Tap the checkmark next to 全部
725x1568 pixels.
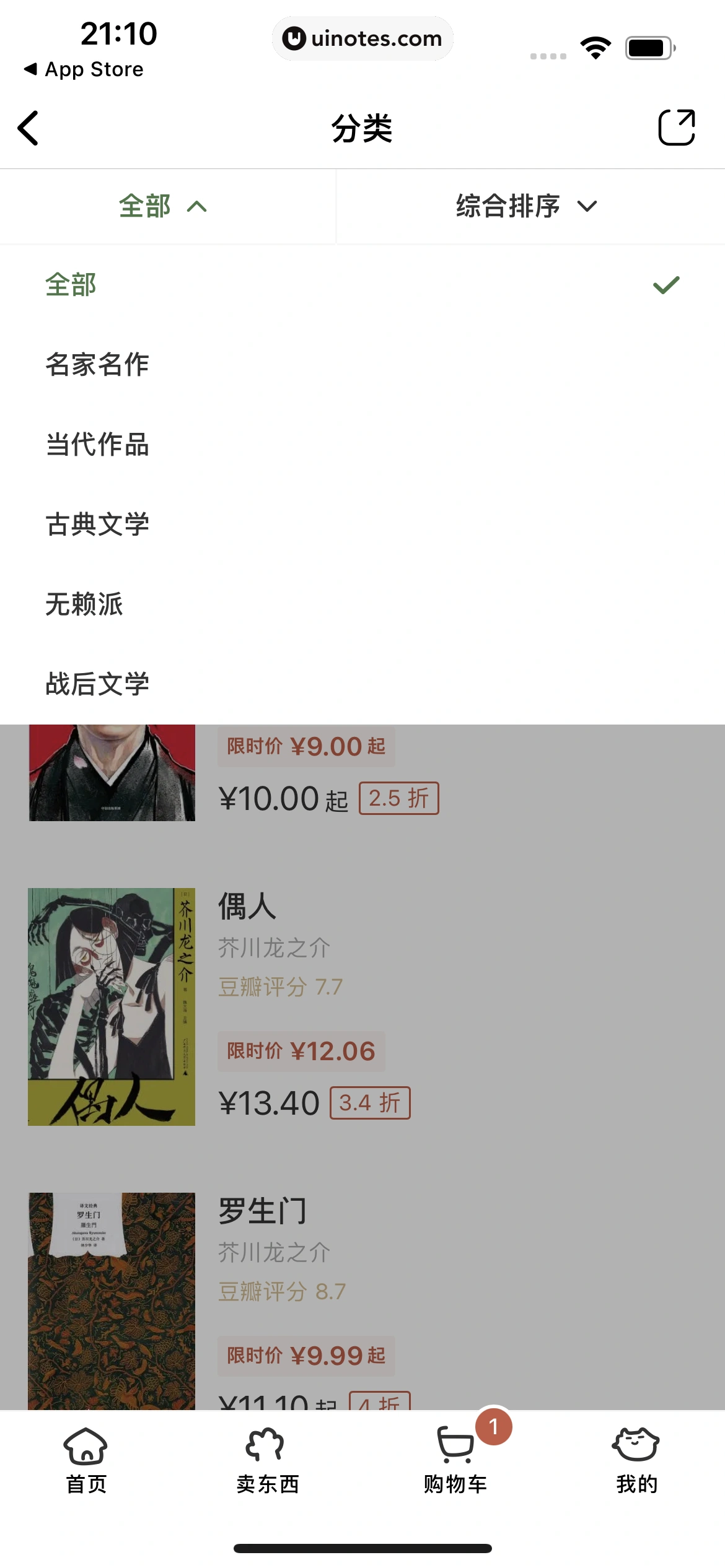point(666,285)
